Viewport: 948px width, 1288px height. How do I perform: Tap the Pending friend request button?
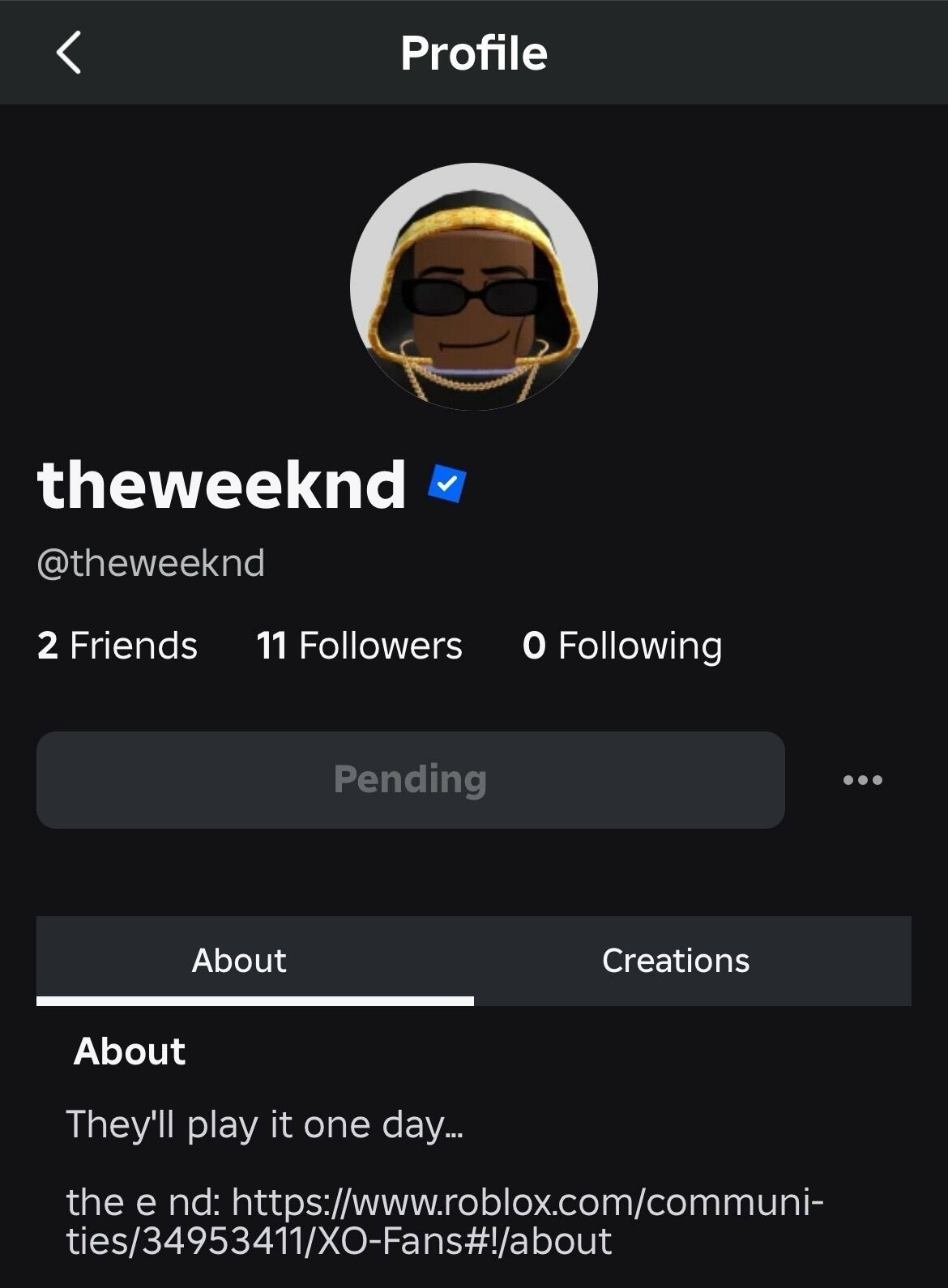coord(410,780)
